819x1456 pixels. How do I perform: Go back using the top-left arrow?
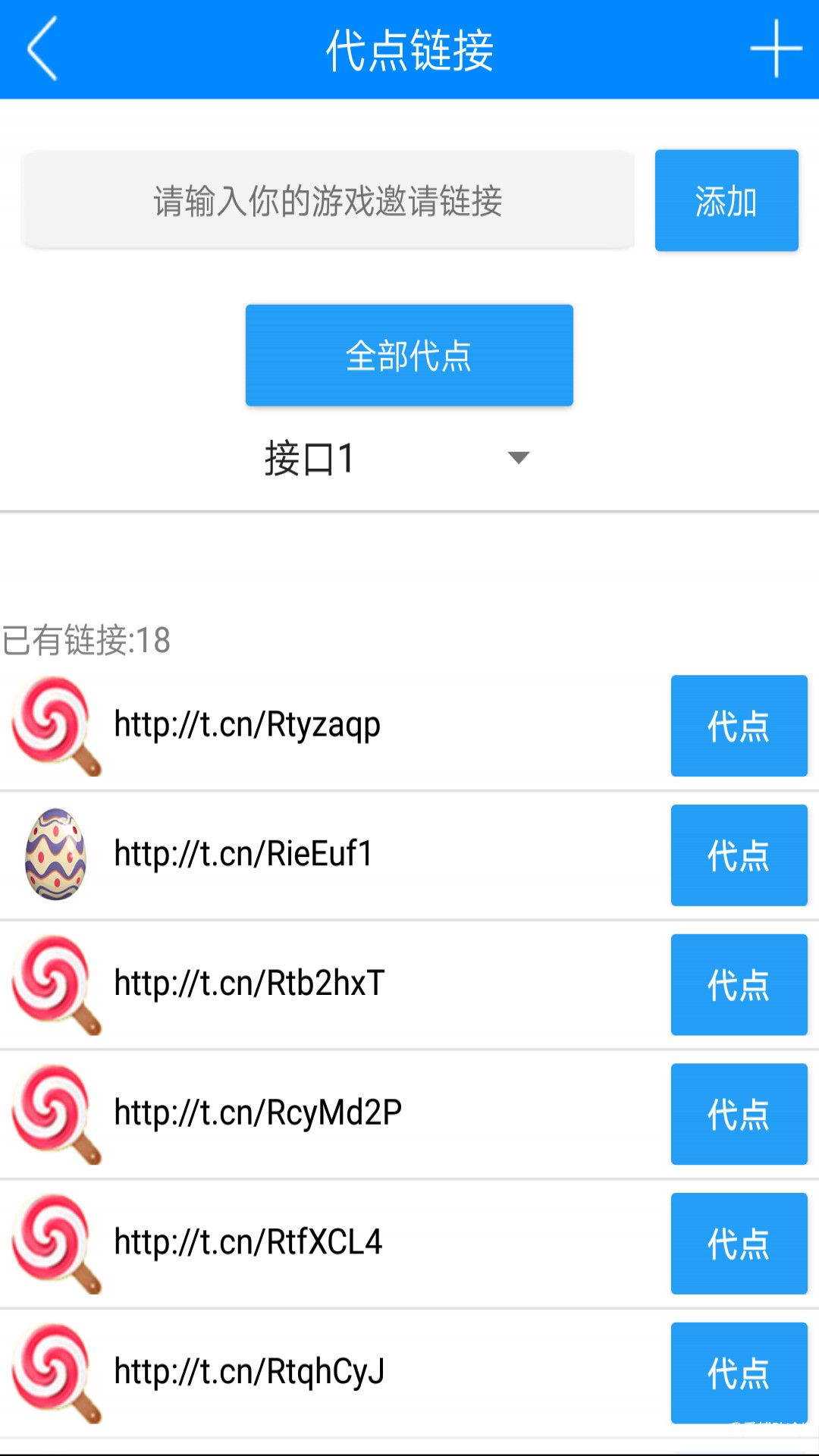click(42, 49)
